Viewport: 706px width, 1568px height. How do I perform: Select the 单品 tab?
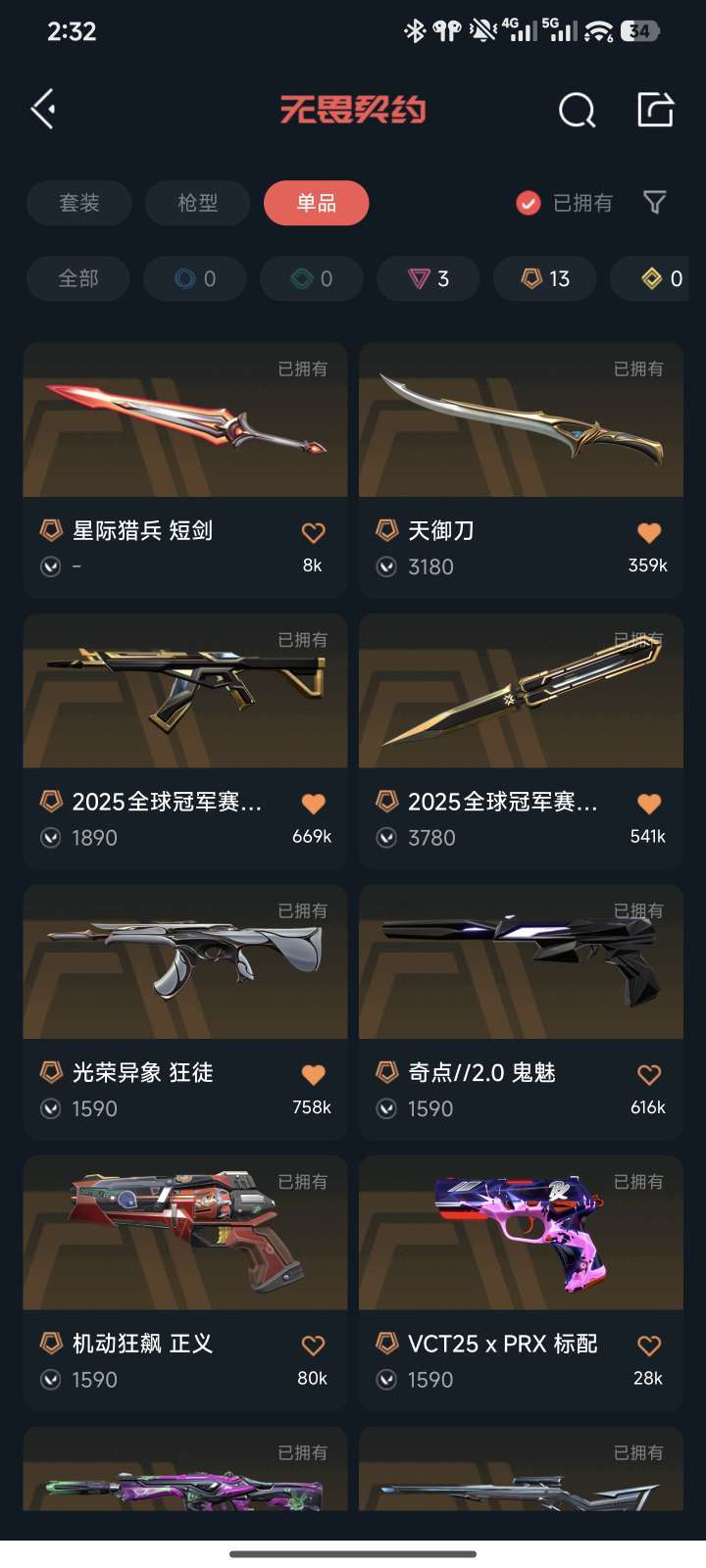tap(315, 203)
